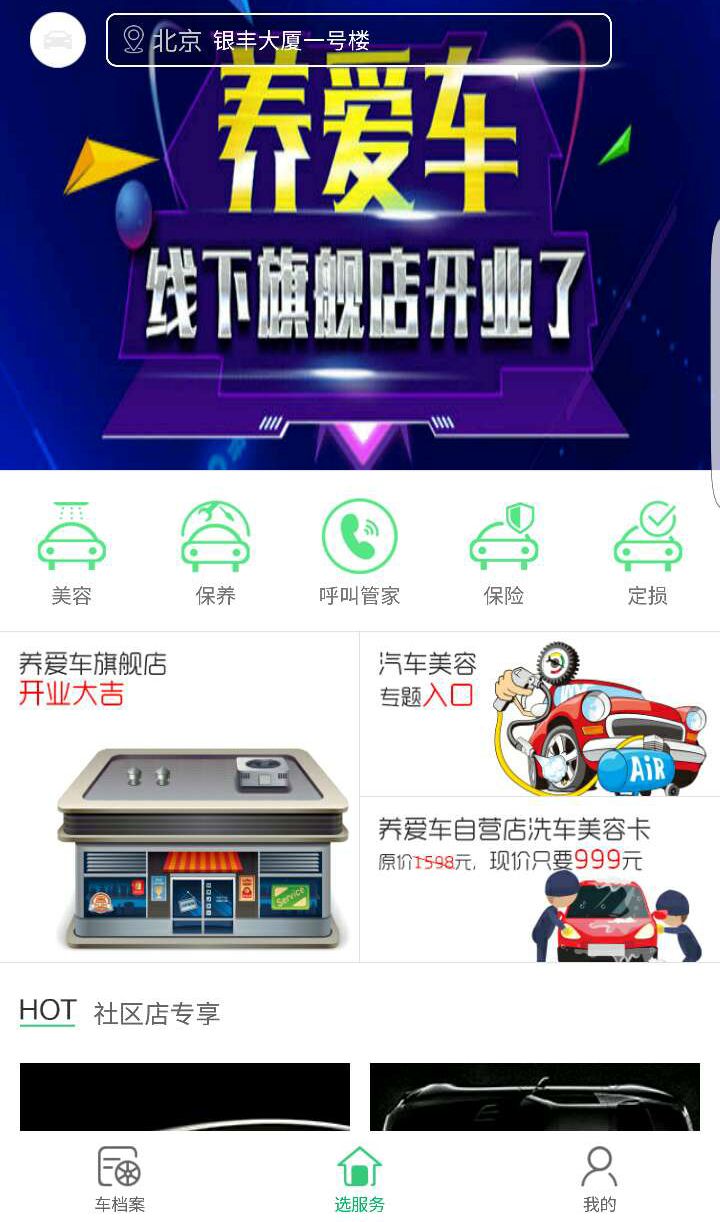Open the 养爱车旗舰店 开业大吉 card

tap(179, 797)
